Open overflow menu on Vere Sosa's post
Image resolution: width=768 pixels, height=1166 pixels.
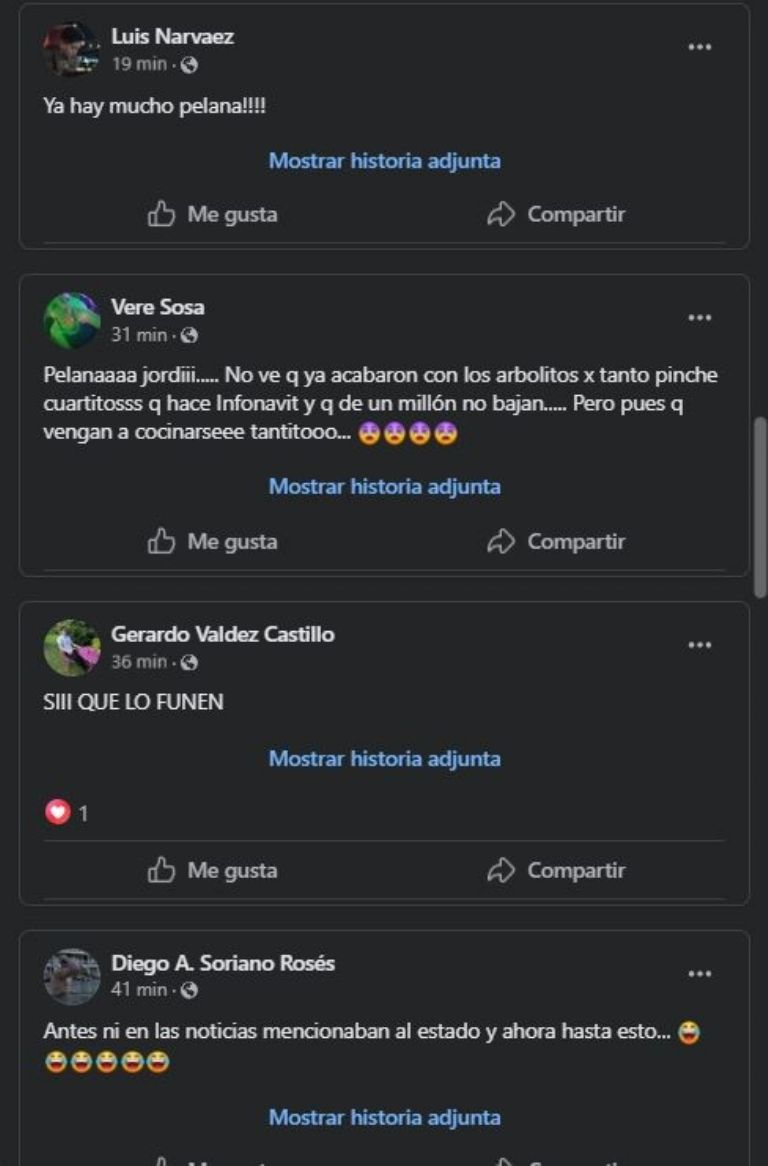(x=699, y=318)
